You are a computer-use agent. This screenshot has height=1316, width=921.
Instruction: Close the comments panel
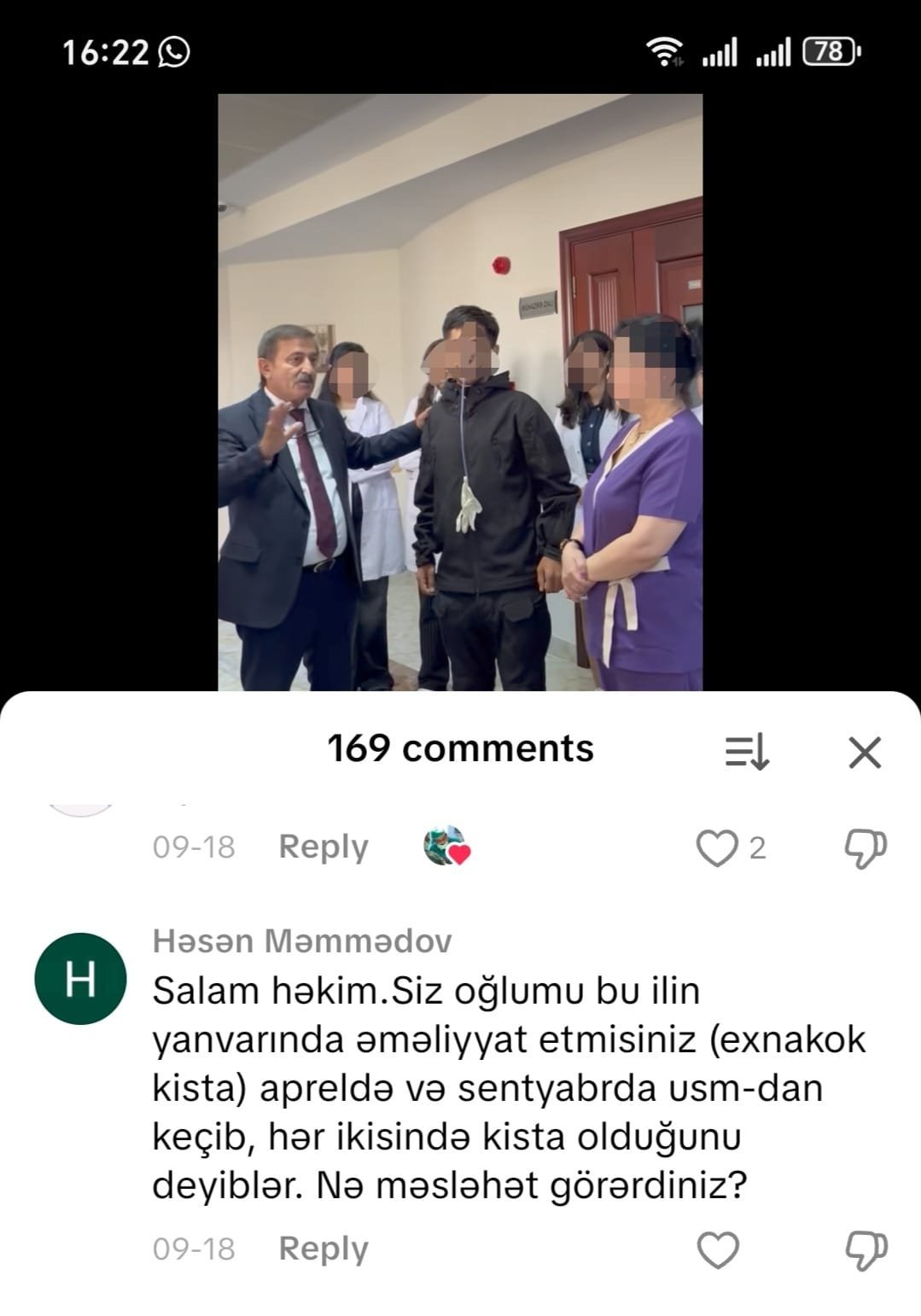tap(865, 753)
